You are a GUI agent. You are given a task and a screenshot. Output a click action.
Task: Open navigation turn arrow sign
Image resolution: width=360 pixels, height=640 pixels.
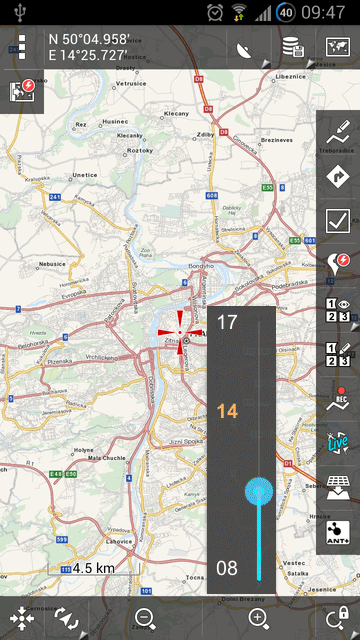tap(338, 176)
